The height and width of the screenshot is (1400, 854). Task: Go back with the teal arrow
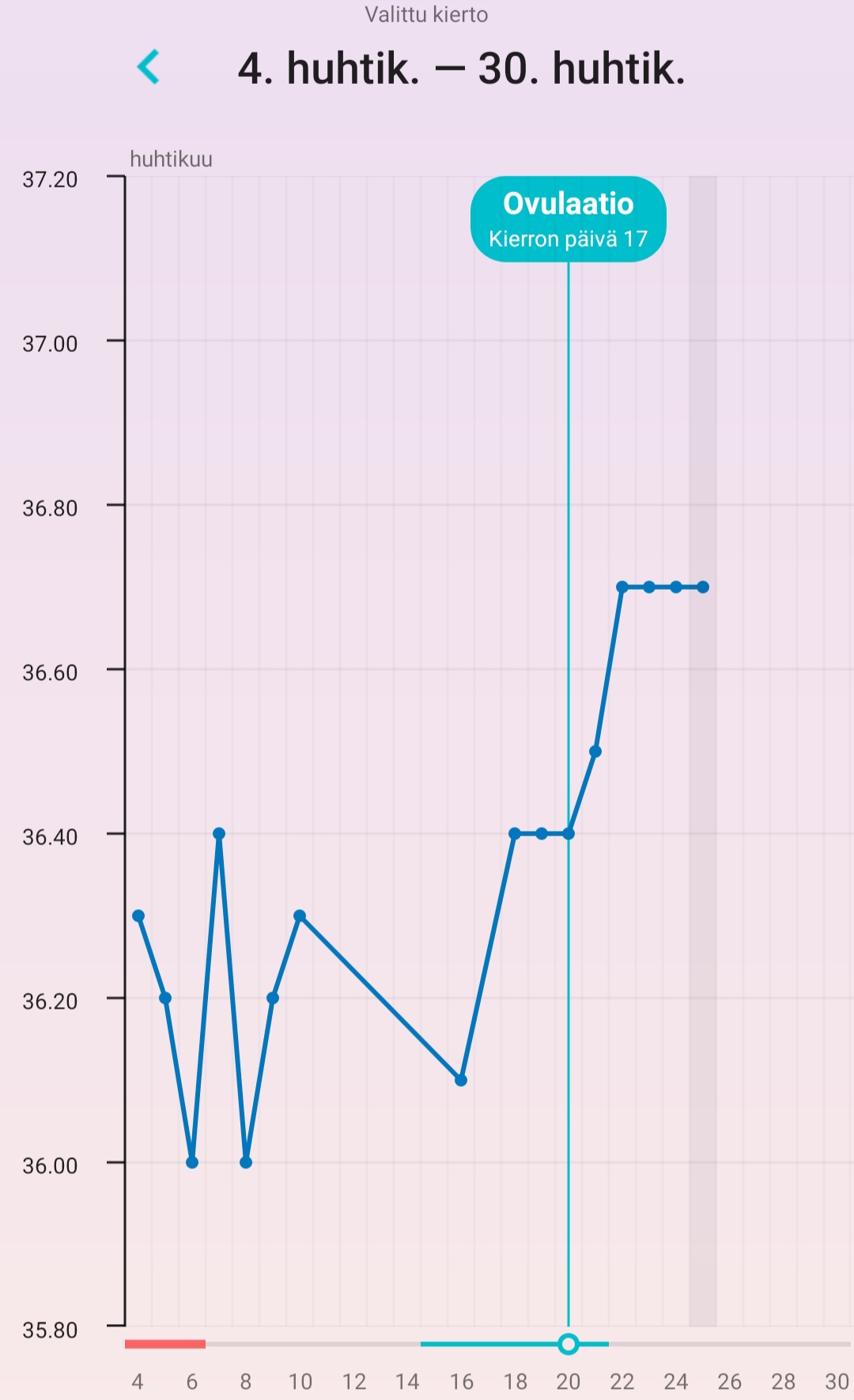149,67
